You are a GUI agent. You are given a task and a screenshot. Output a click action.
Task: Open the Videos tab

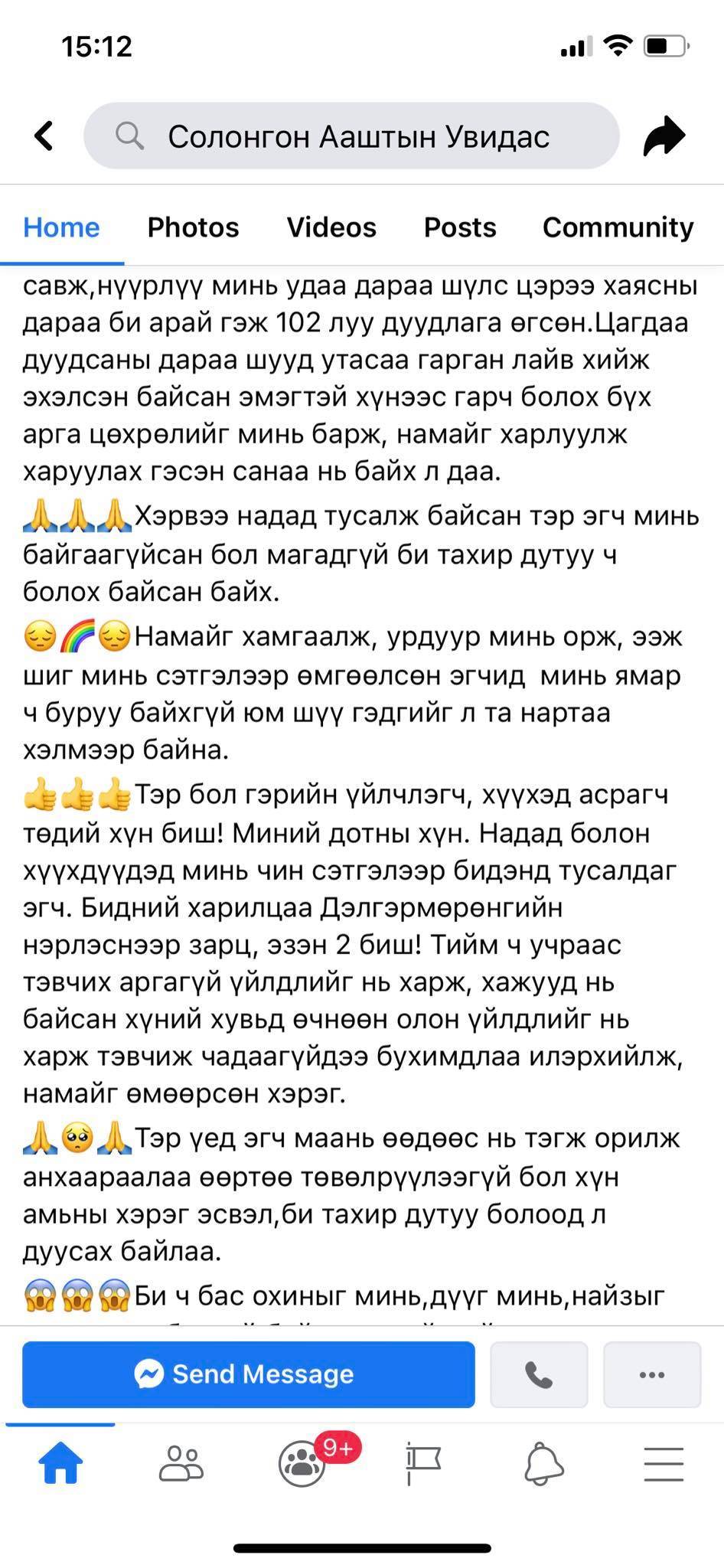[331, 227]
